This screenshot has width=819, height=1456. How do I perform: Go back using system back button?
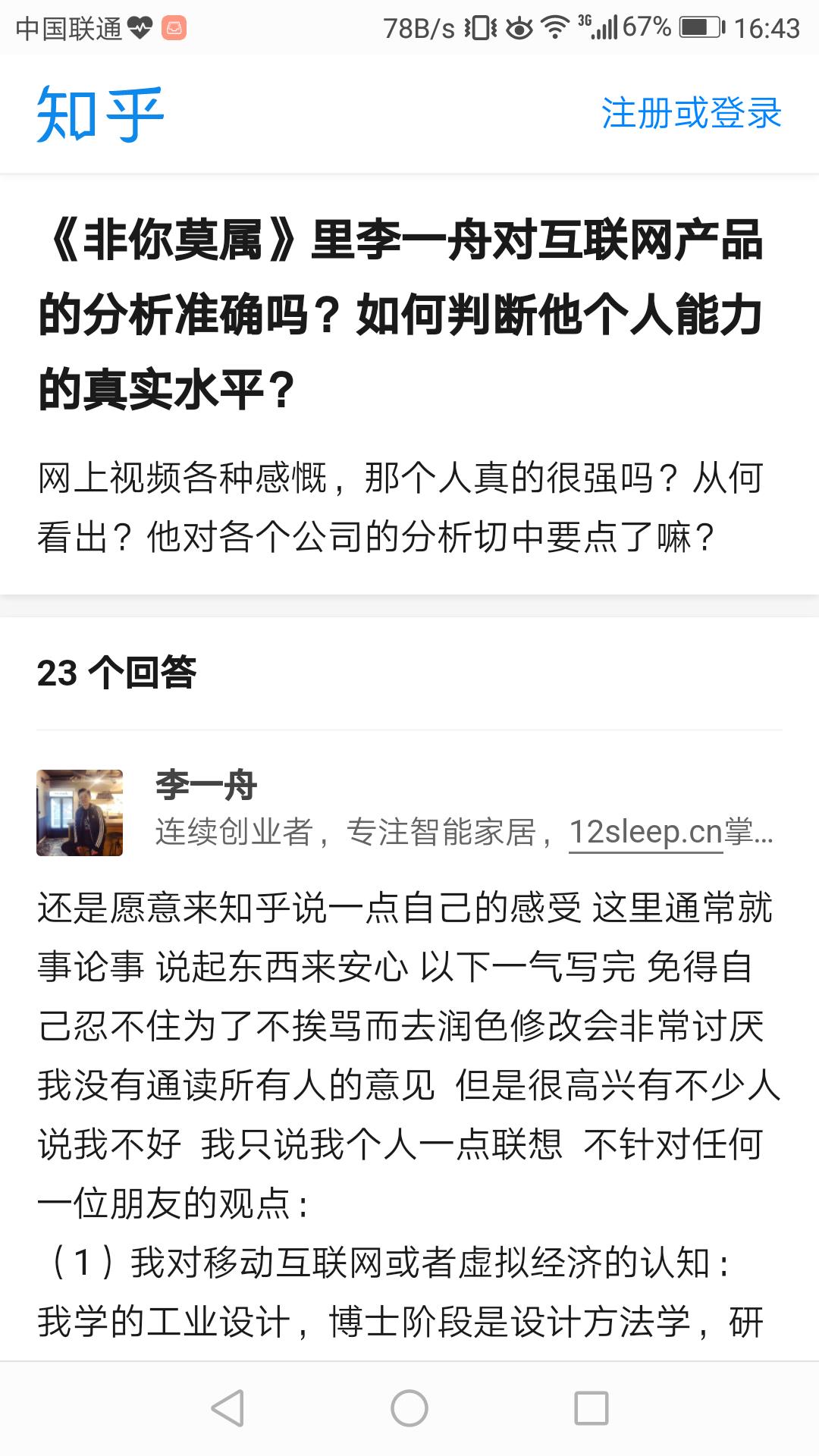[227, 1409]
